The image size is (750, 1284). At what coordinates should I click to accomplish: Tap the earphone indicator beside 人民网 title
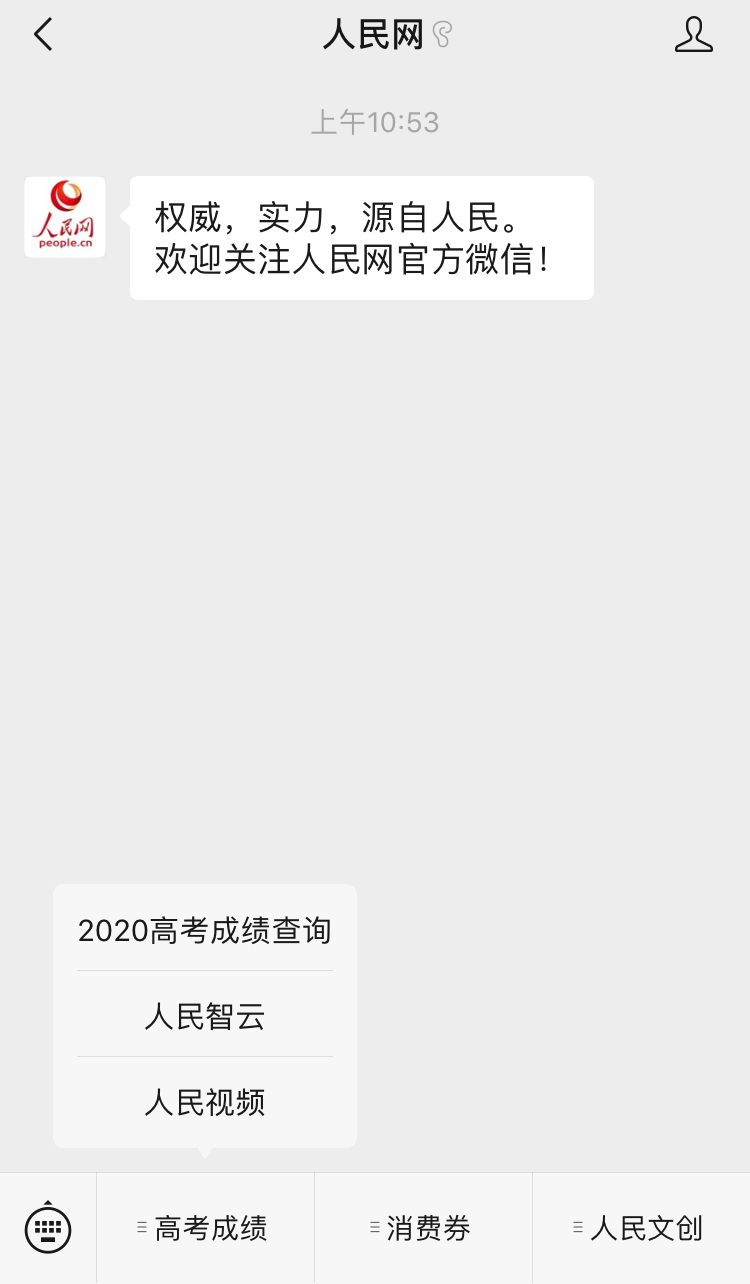[x=440, y=33]
